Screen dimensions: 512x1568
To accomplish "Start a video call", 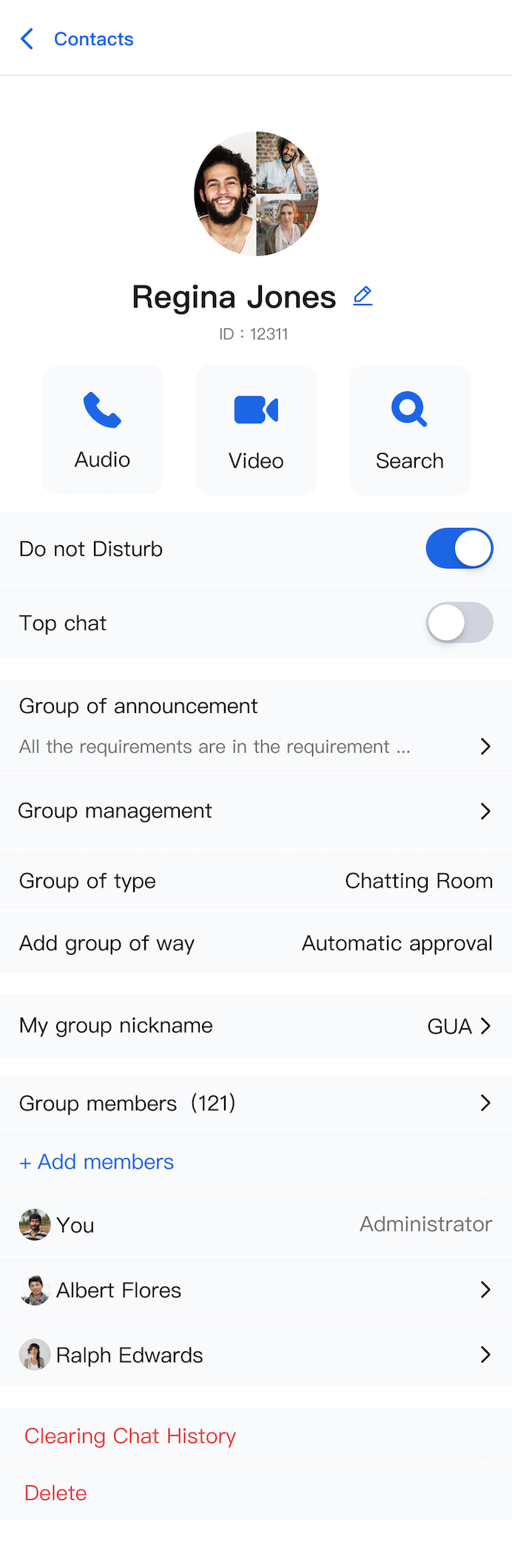I will pyautogui.click(x=256, y=430).
